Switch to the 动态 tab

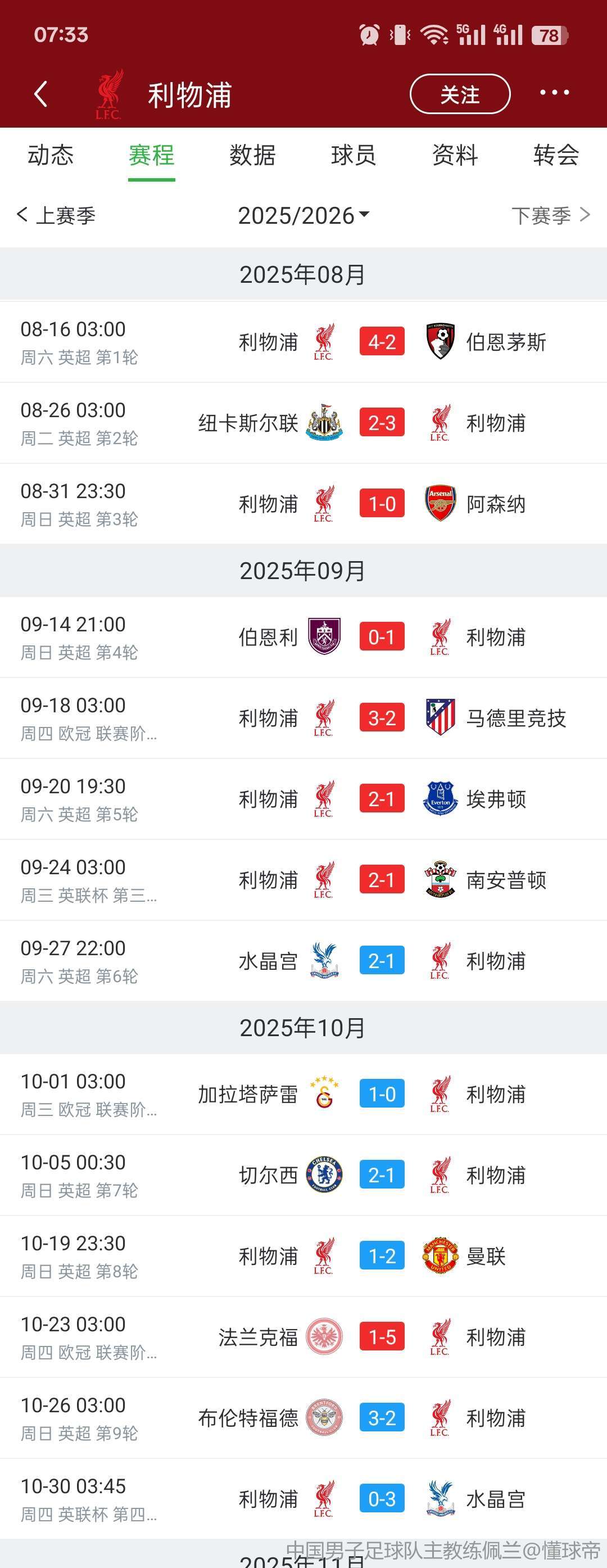(51, 155)
